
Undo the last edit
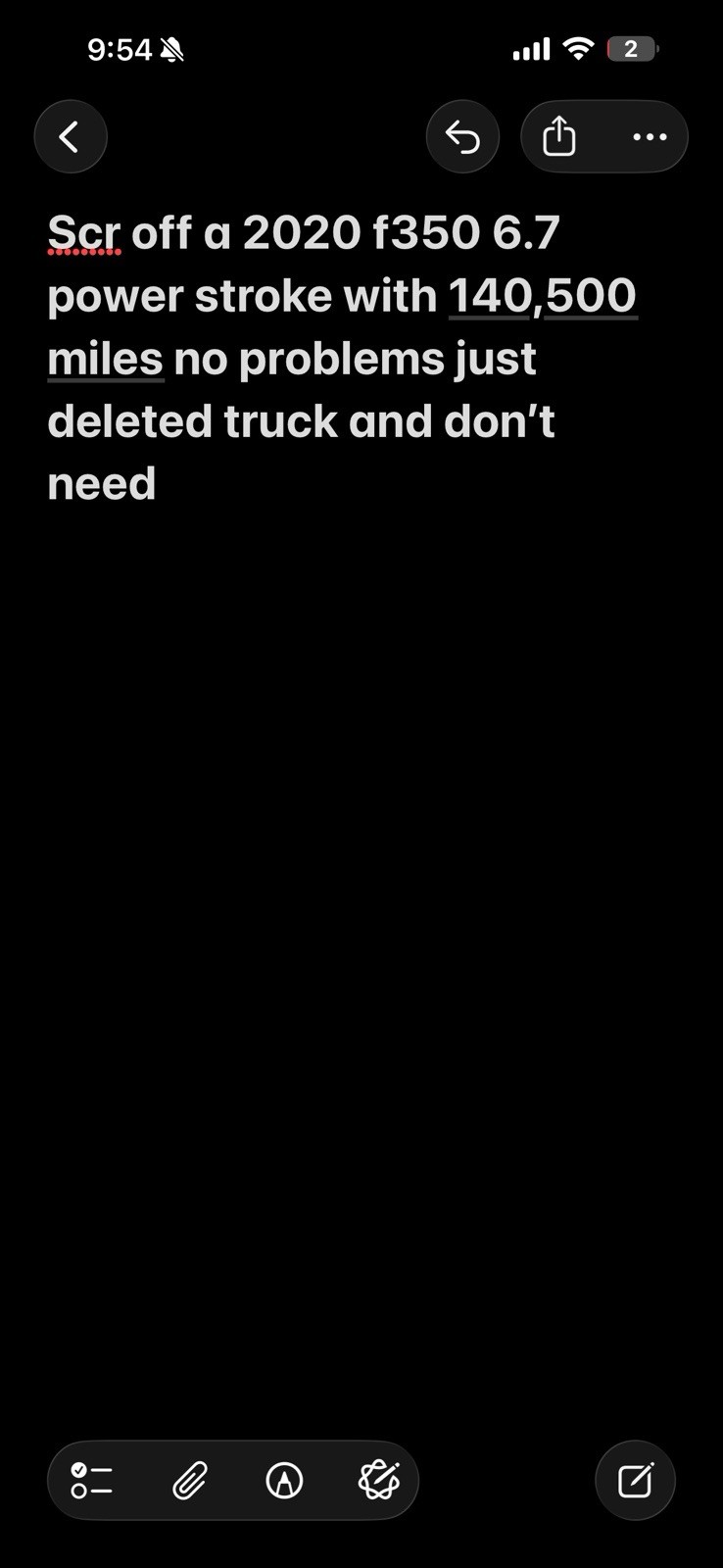(462, 137)
